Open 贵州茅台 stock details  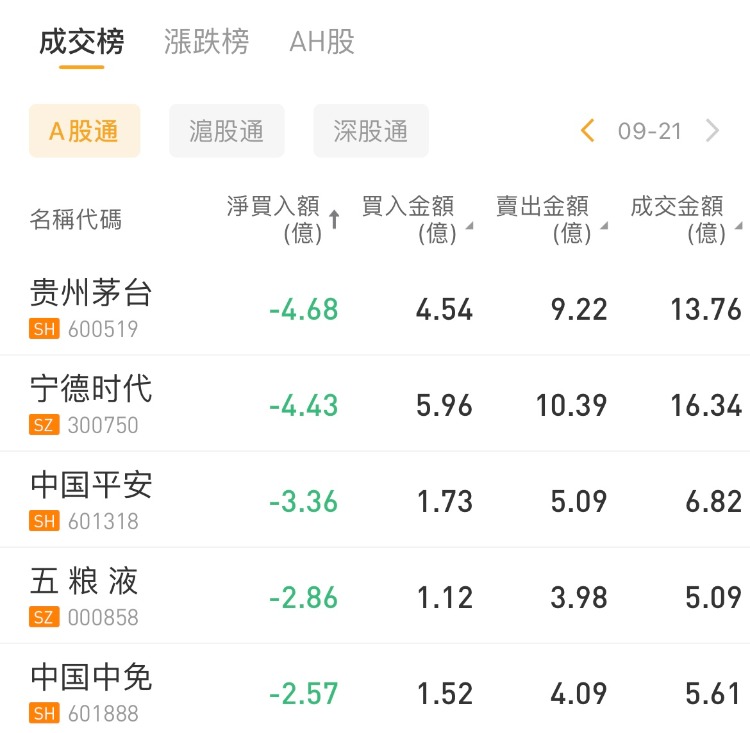click(92, 308)
